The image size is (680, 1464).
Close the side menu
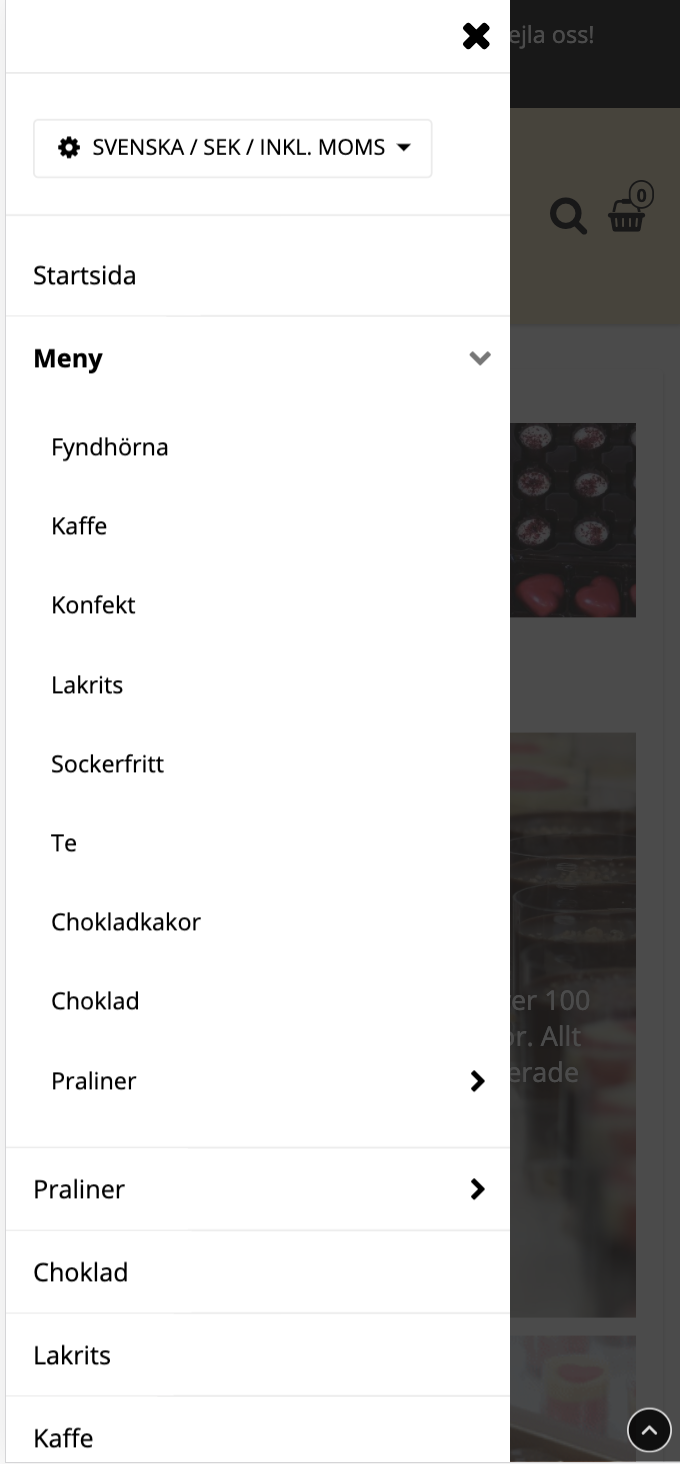click(x=476, y=36)
